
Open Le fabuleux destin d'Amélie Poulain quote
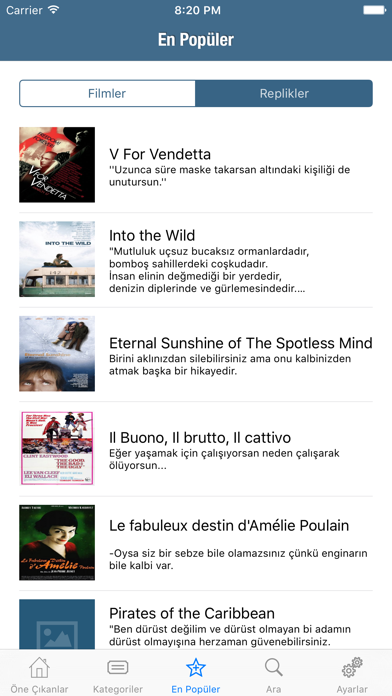click(196, 543)
